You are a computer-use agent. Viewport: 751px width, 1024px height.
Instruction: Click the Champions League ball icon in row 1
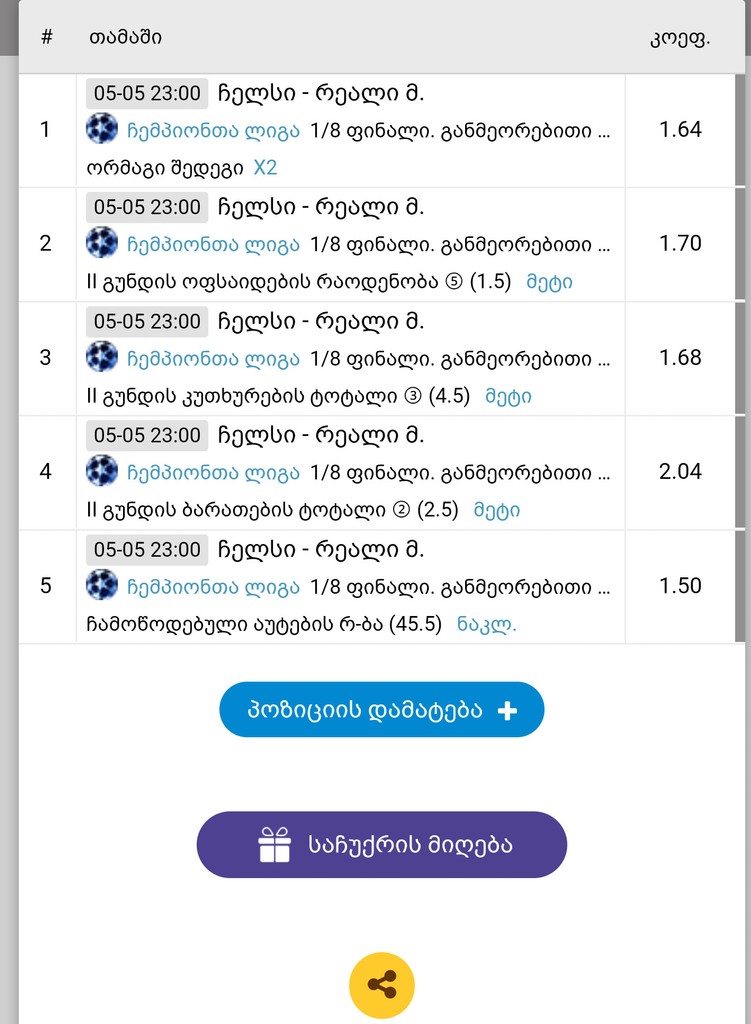click(x=102, y=128)
